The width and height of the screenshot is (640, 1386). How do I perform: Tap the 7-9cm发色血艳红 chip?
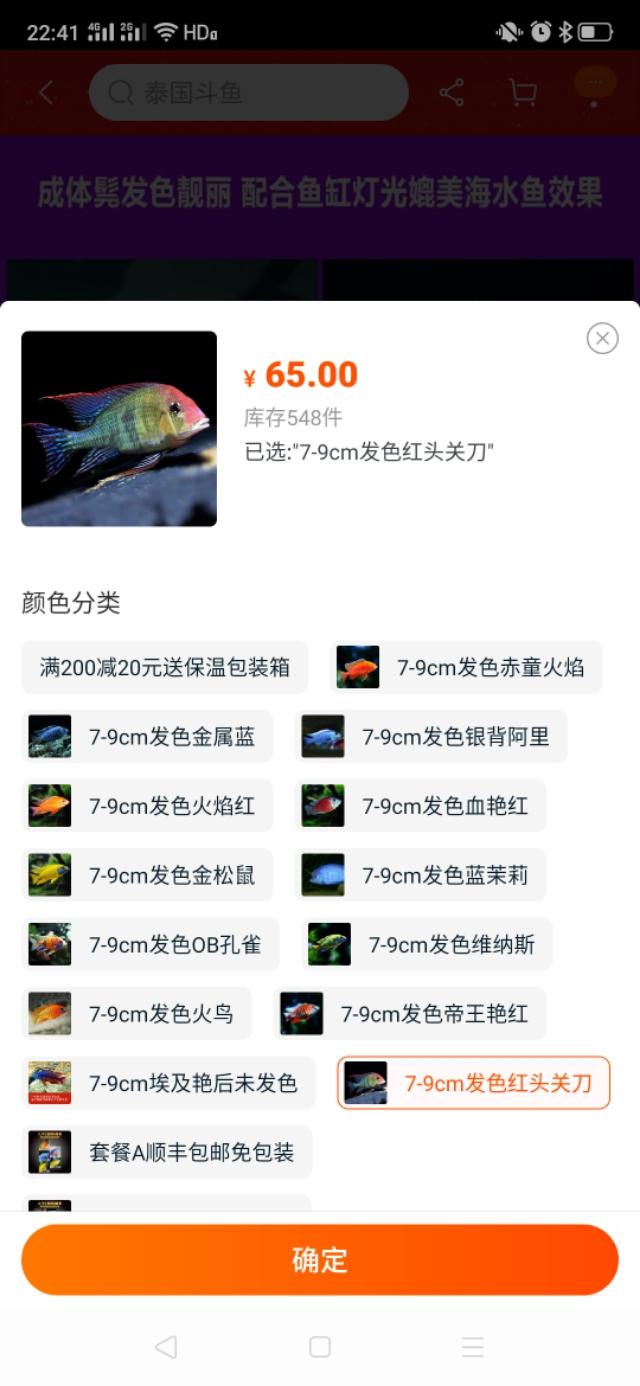421,806
